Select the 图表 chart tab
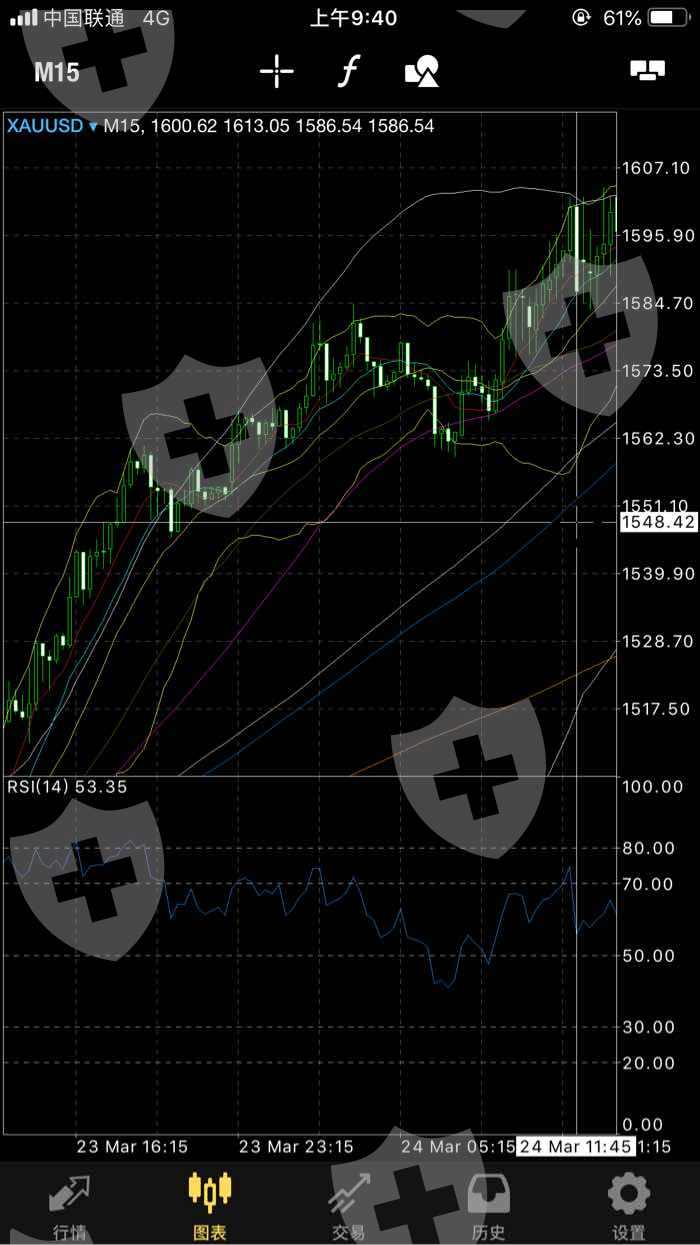 [210, 1205]
